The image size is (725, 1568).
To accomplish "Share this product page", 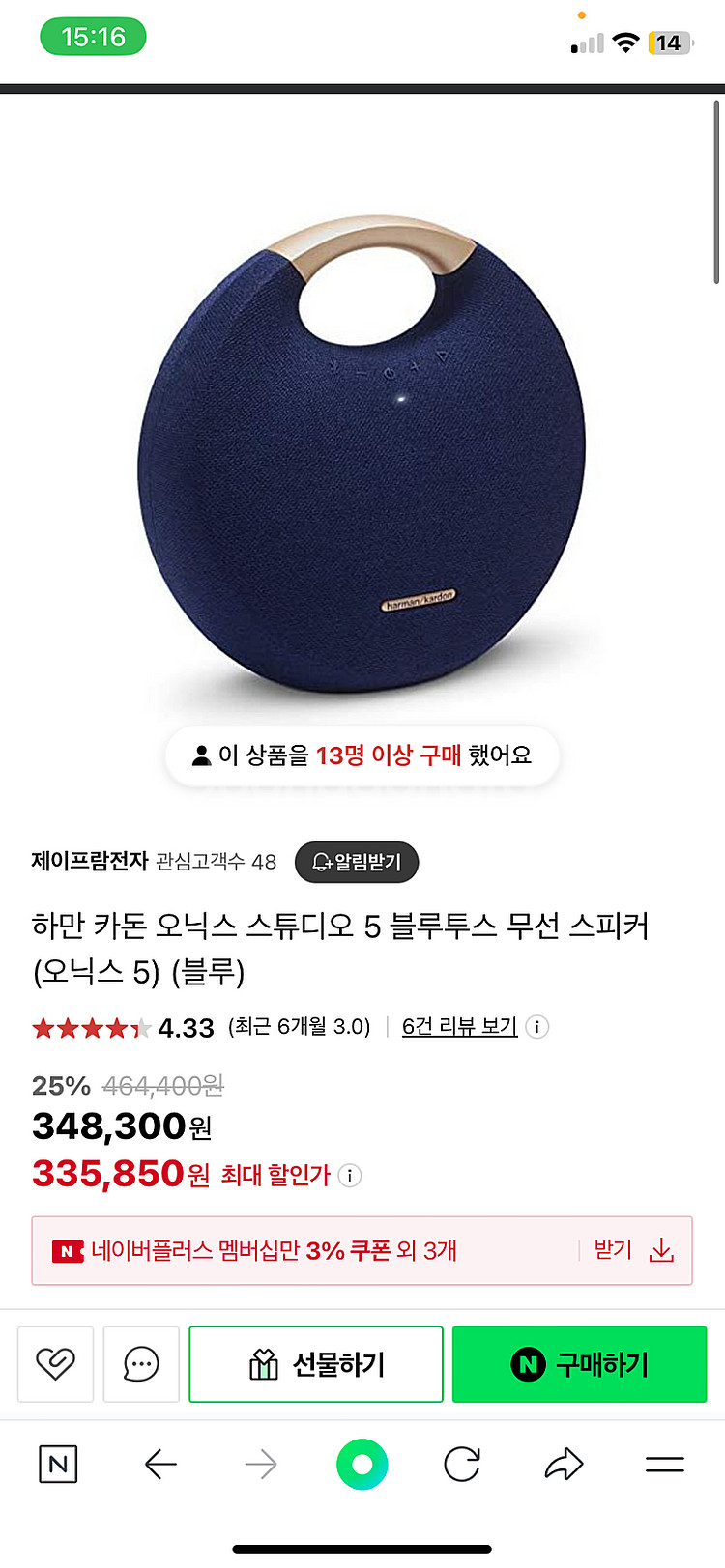I will pyautogui.click(x=564, y=1465).
